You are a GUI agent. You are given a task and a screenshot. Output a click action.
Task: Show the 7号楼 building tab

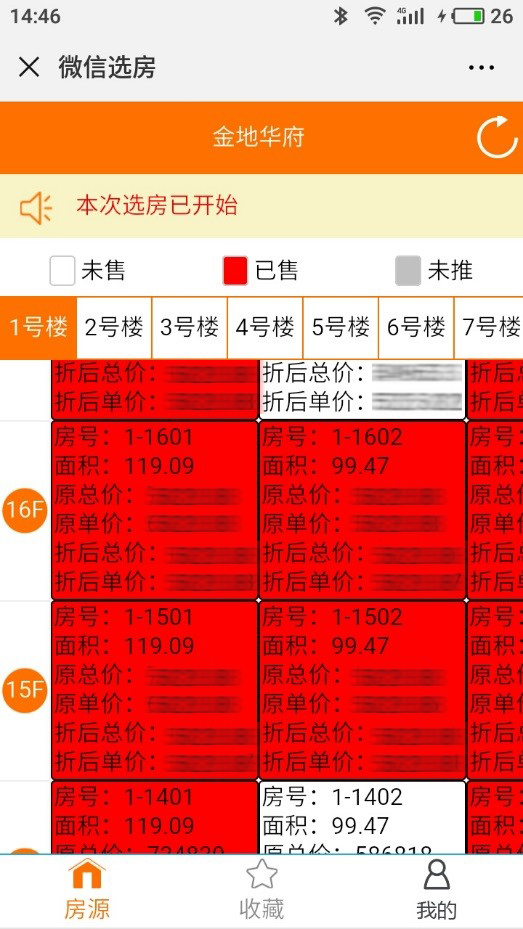click(489, 327)
